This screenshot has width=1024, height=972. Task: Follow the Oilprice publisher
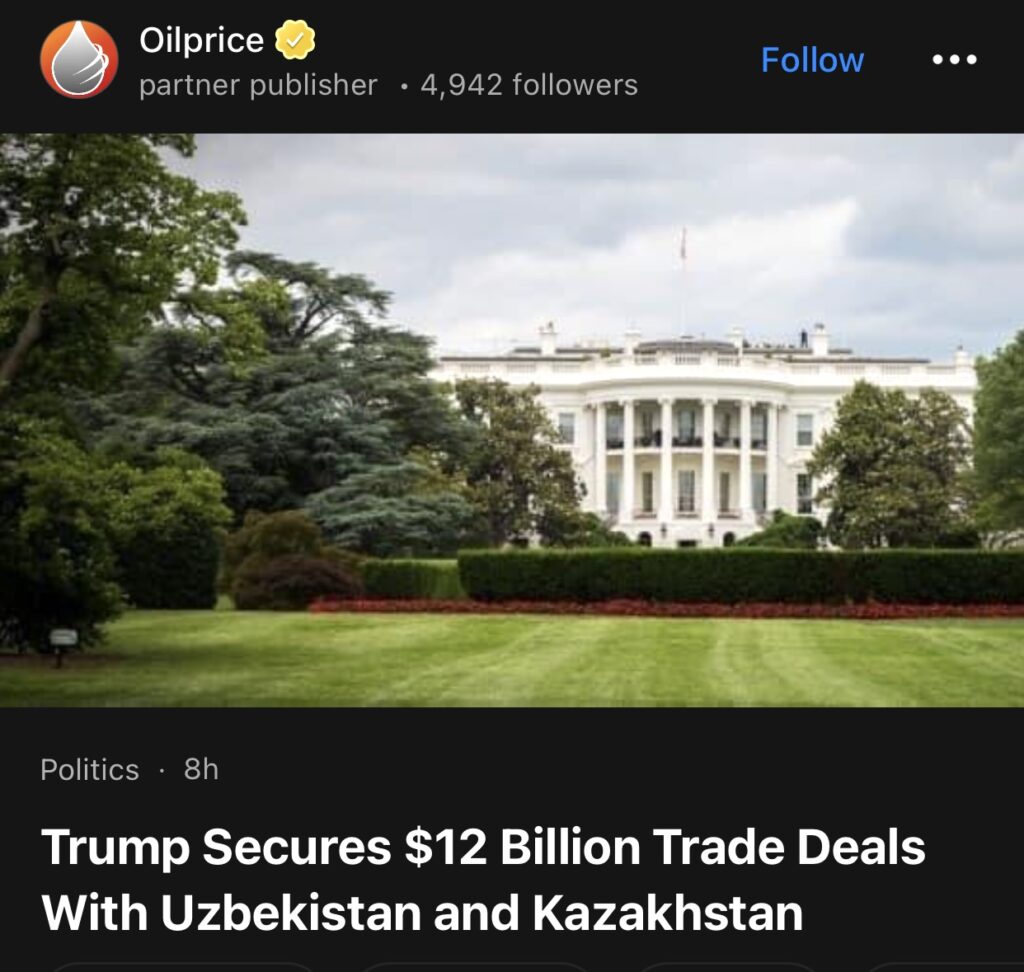812,60
